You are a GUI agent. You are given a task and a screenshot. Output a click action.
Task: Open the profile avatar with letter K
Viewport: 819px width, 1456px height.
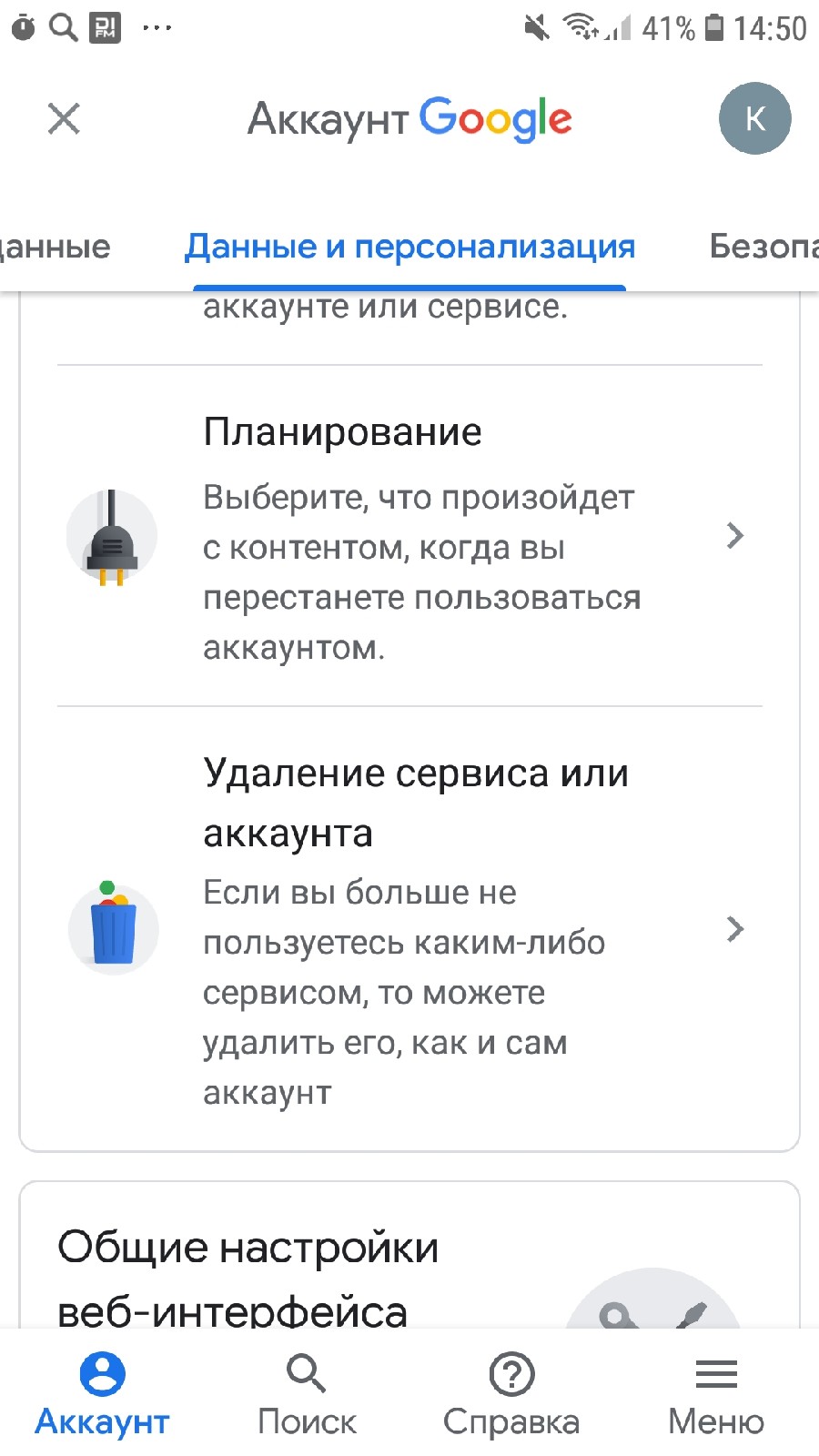[754, 118]
